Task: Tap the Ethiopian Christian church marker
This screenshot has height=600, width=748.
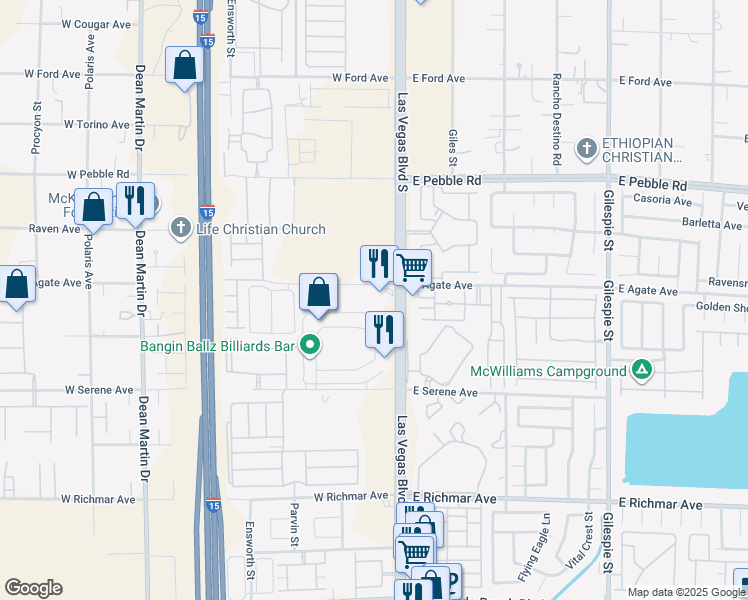Action: click(x=587, y=150)
